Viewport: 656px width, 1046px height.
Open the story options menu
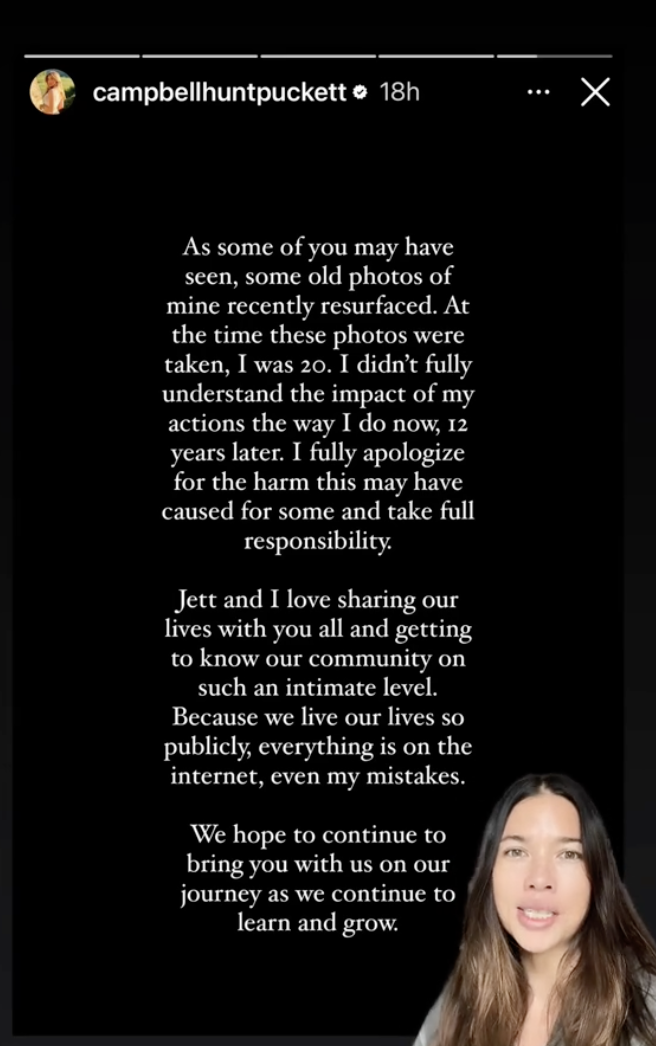538,92
